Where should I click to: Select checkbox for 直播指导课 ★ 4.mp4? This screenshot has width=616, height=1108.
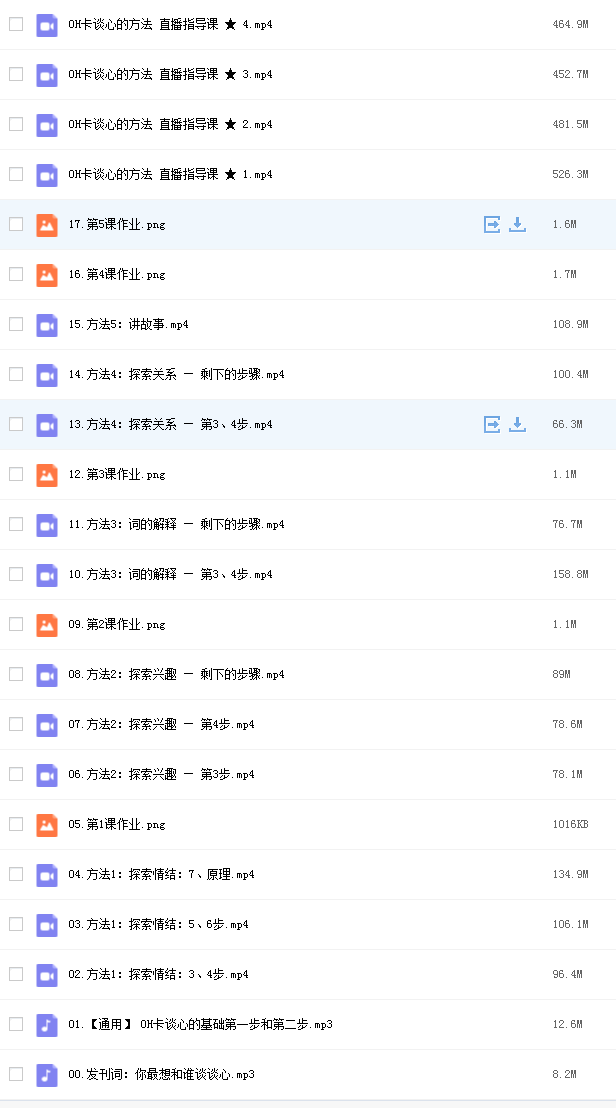(16, 24)
